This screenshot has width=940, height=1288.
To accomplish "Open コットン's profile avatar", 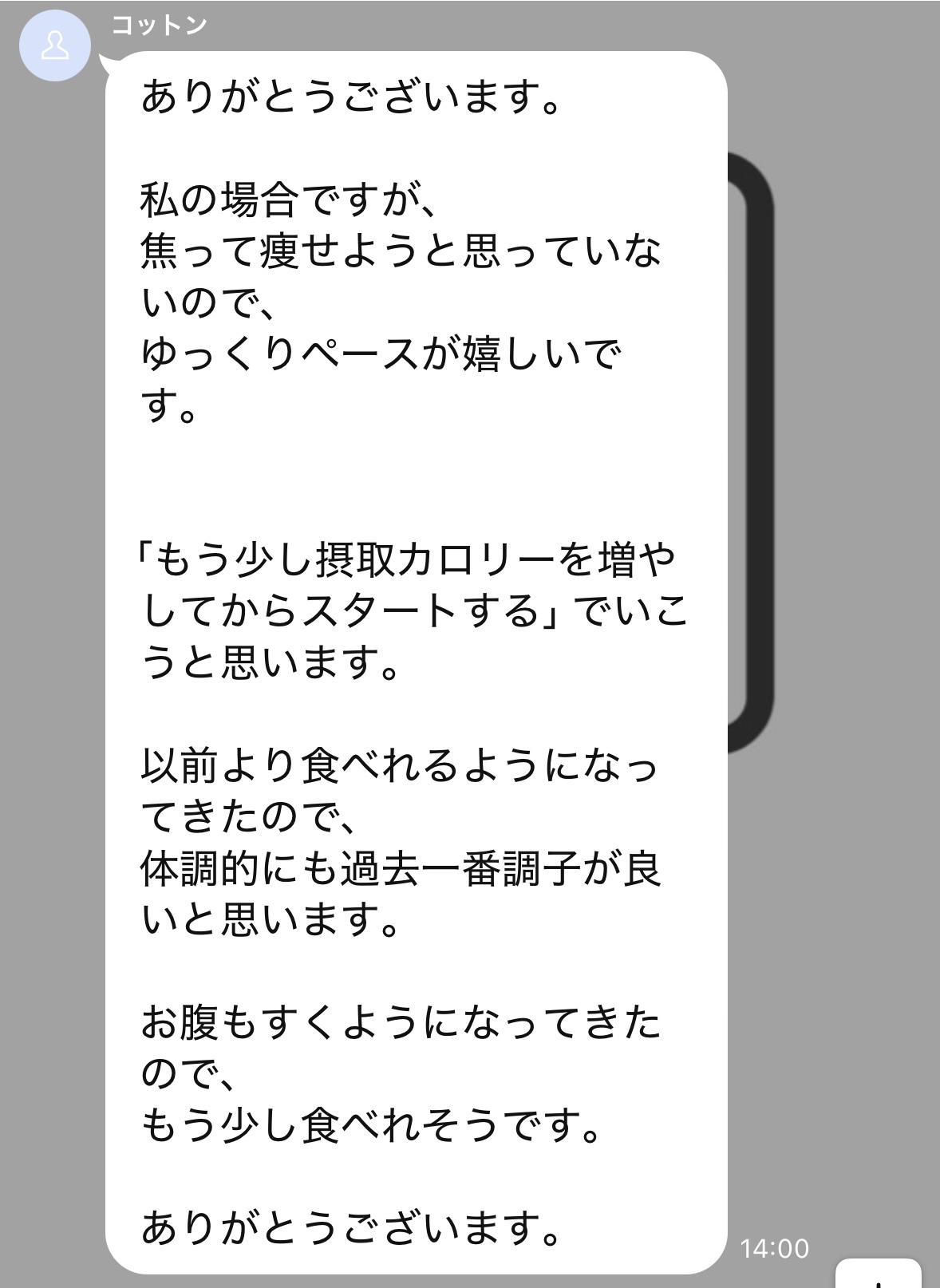I will tap(54, 45).
